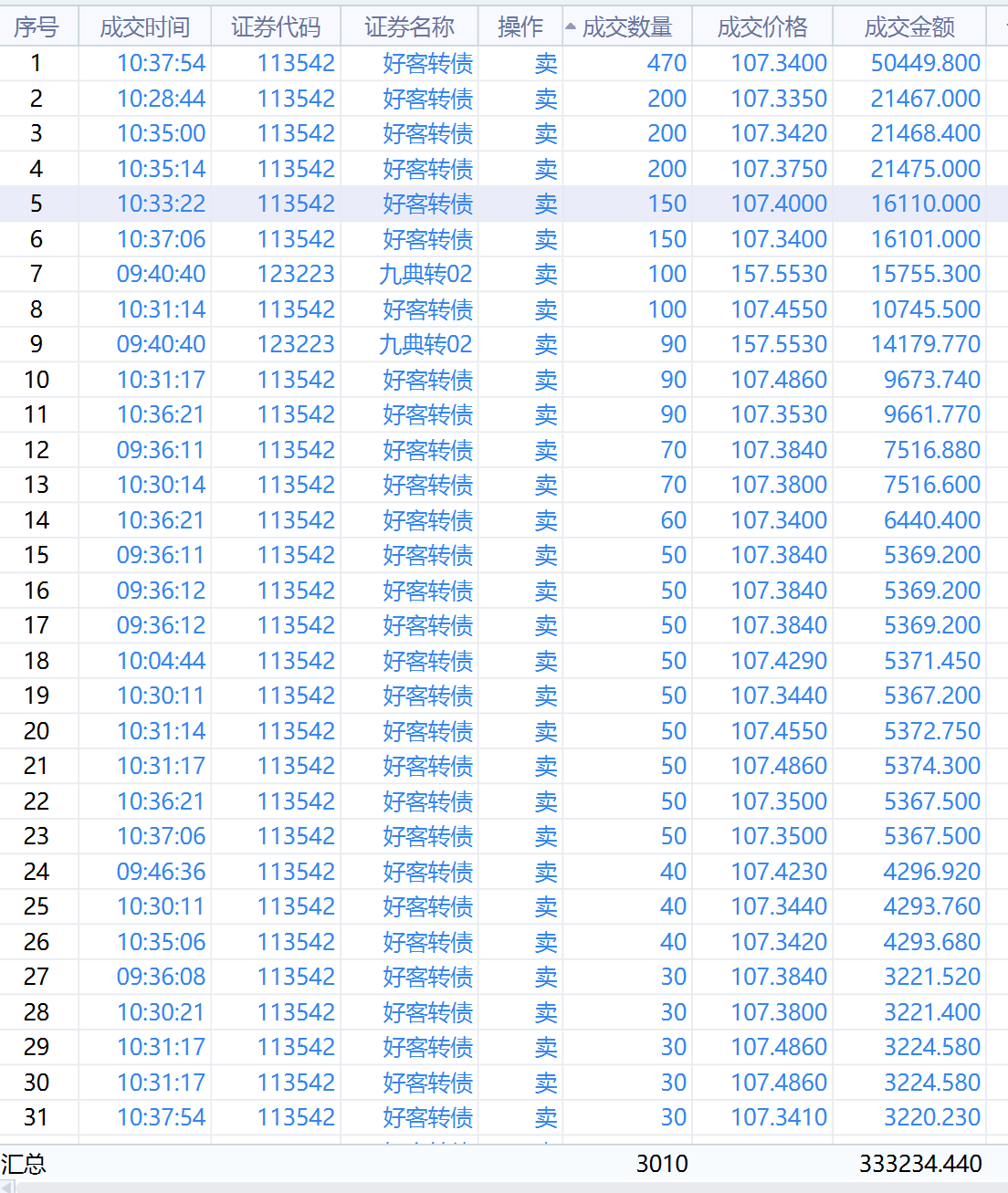Sort table by 成交价格 header
This screenshot has height=1193, width=1008.
coord(762,27)
